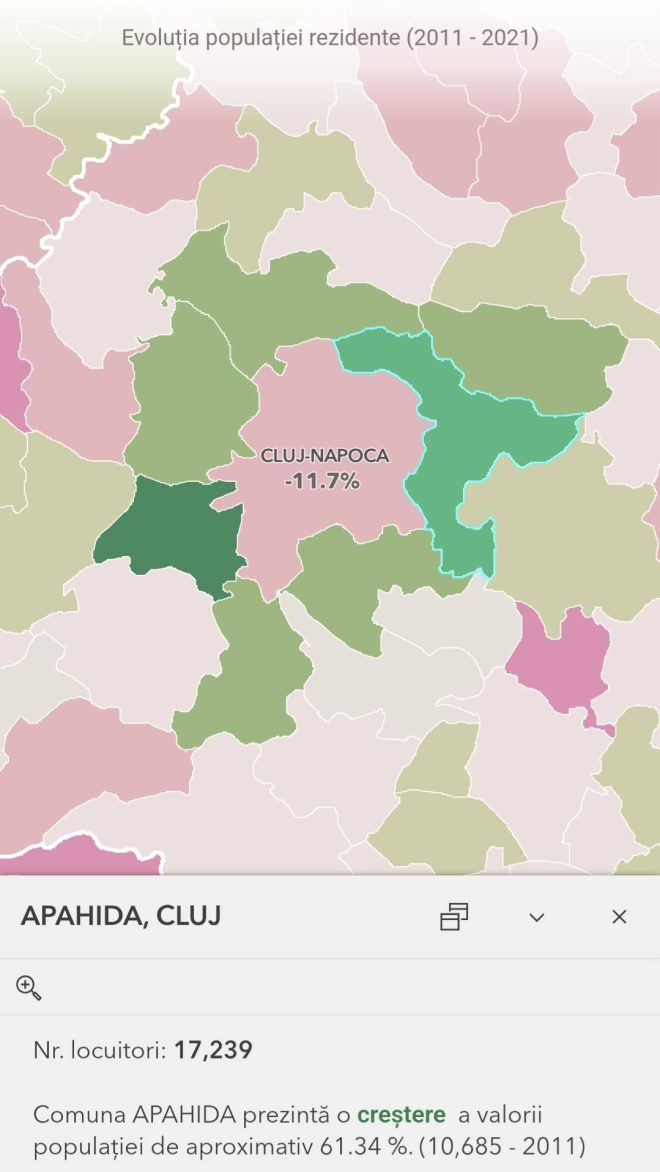Image resolution: width=660 pixels, height=1172 pixels.
Task: Dock the APAHIDA popup panel
Action: (x=455, y=916)
